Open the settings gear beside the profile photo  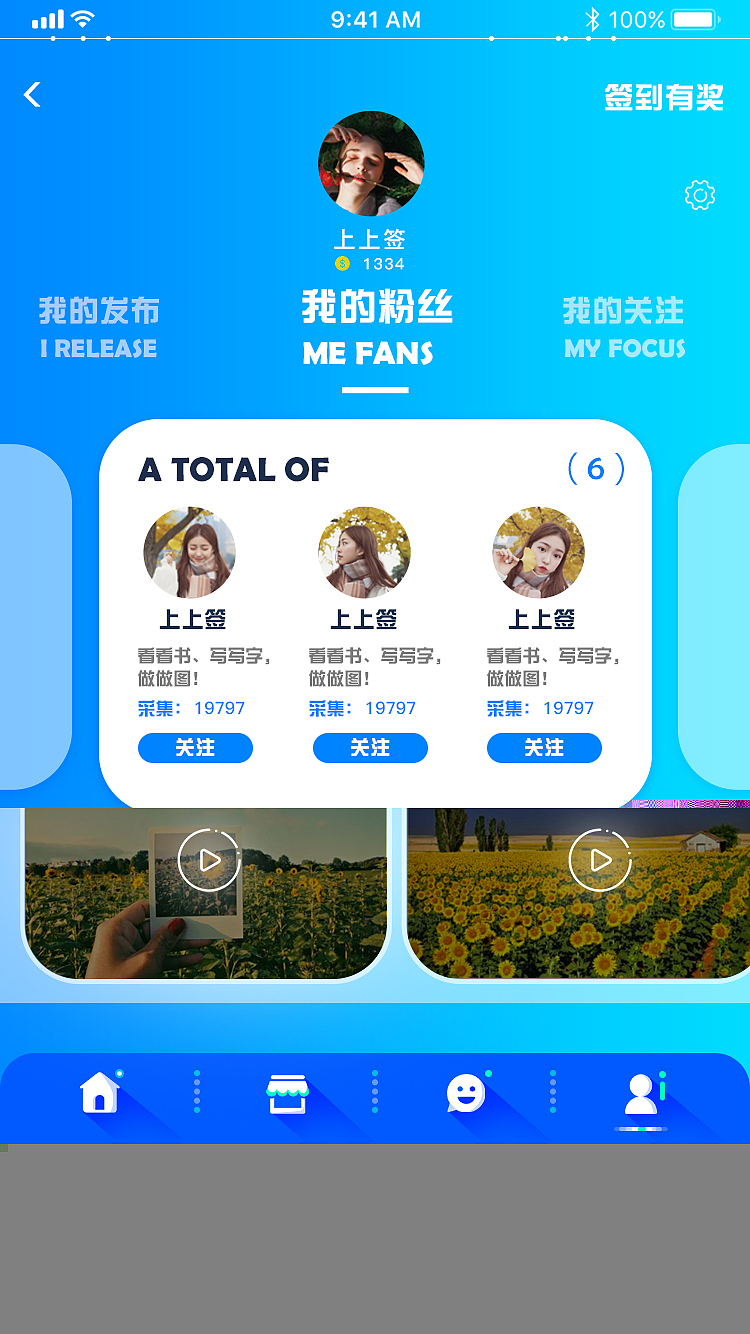[x=700, y=195]
